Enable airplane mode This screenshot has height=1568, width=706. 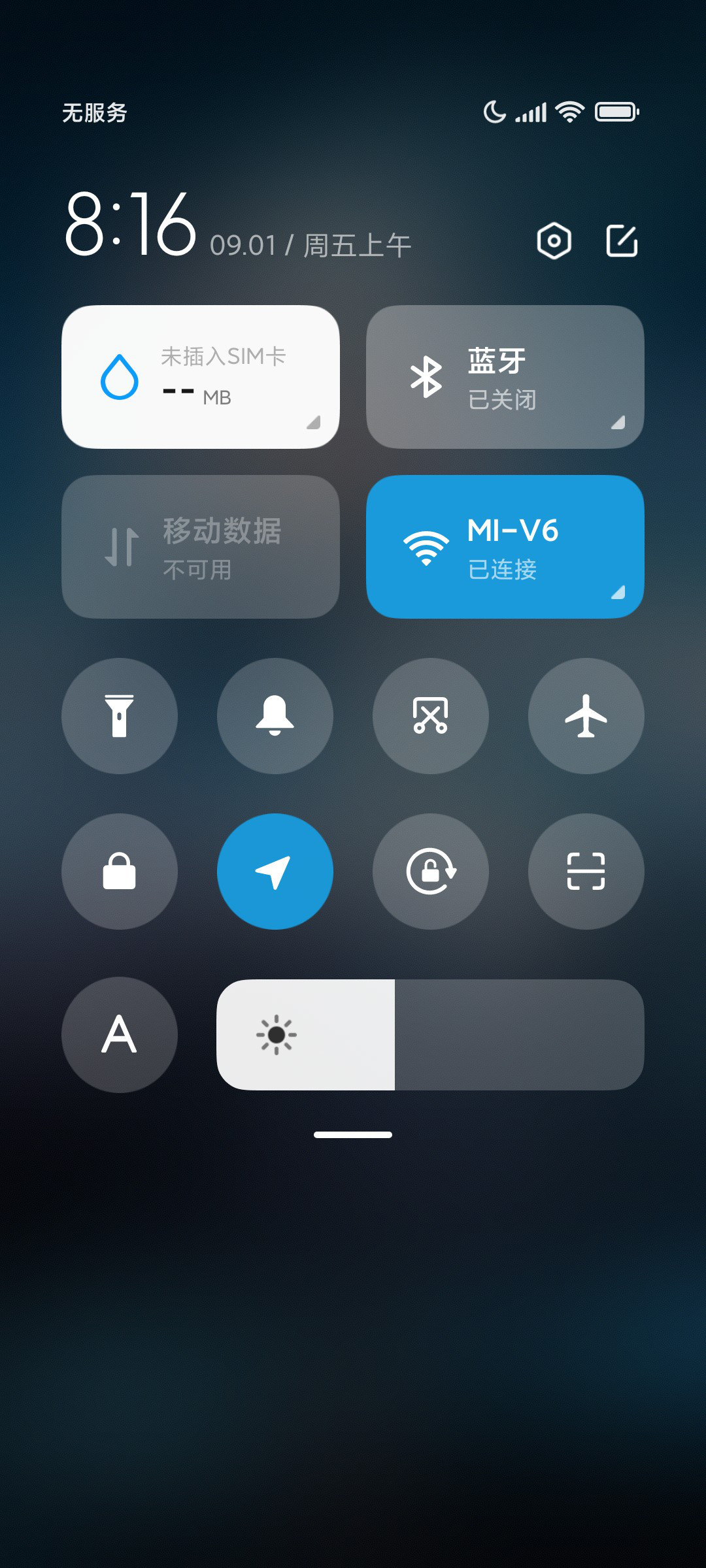586,716
